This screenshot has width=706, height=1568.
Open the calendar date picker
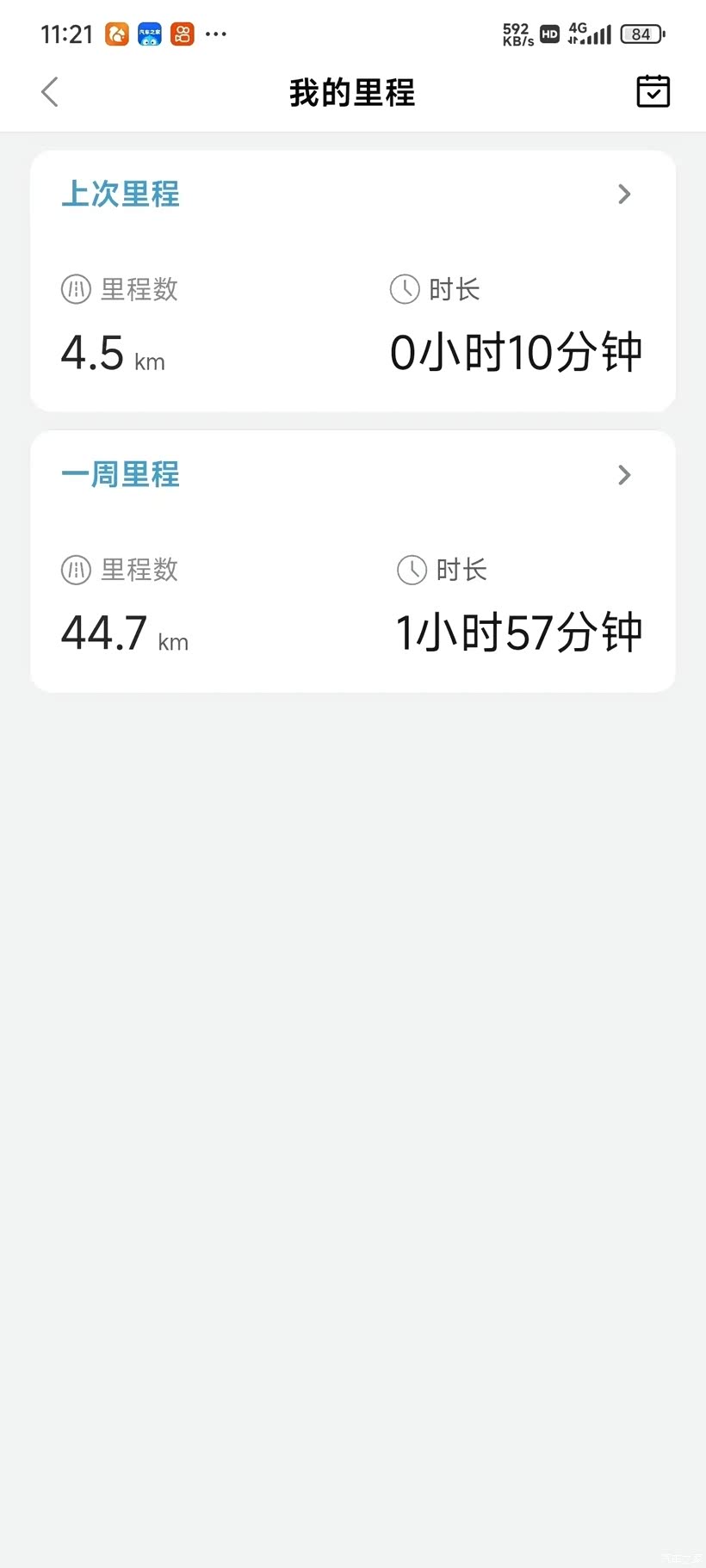[x=653, y=91]
